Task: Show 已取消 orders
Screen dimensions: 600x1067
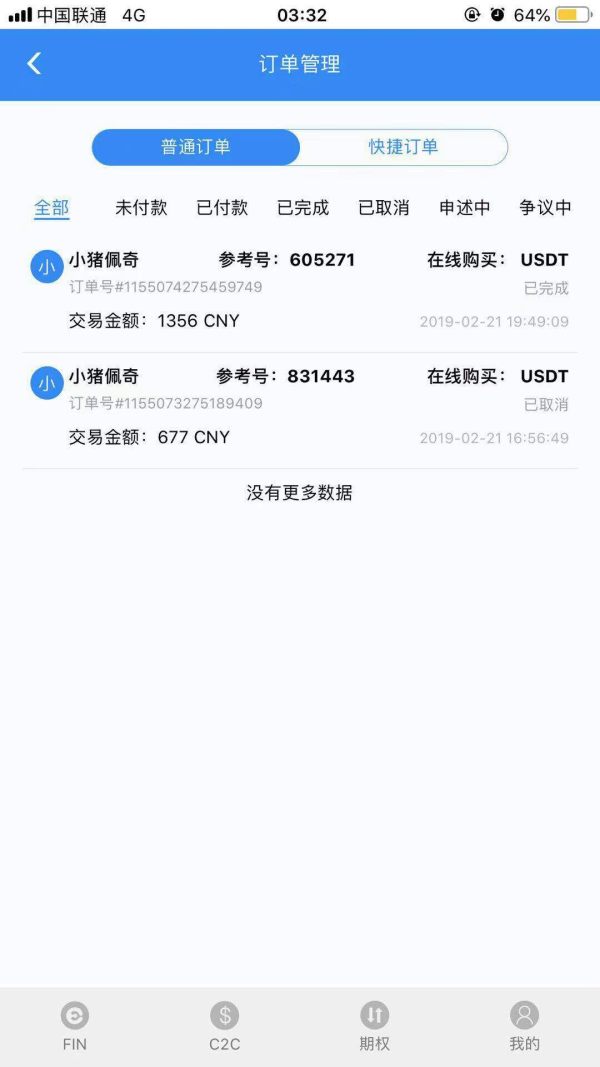Action: (x=384, y=208)
